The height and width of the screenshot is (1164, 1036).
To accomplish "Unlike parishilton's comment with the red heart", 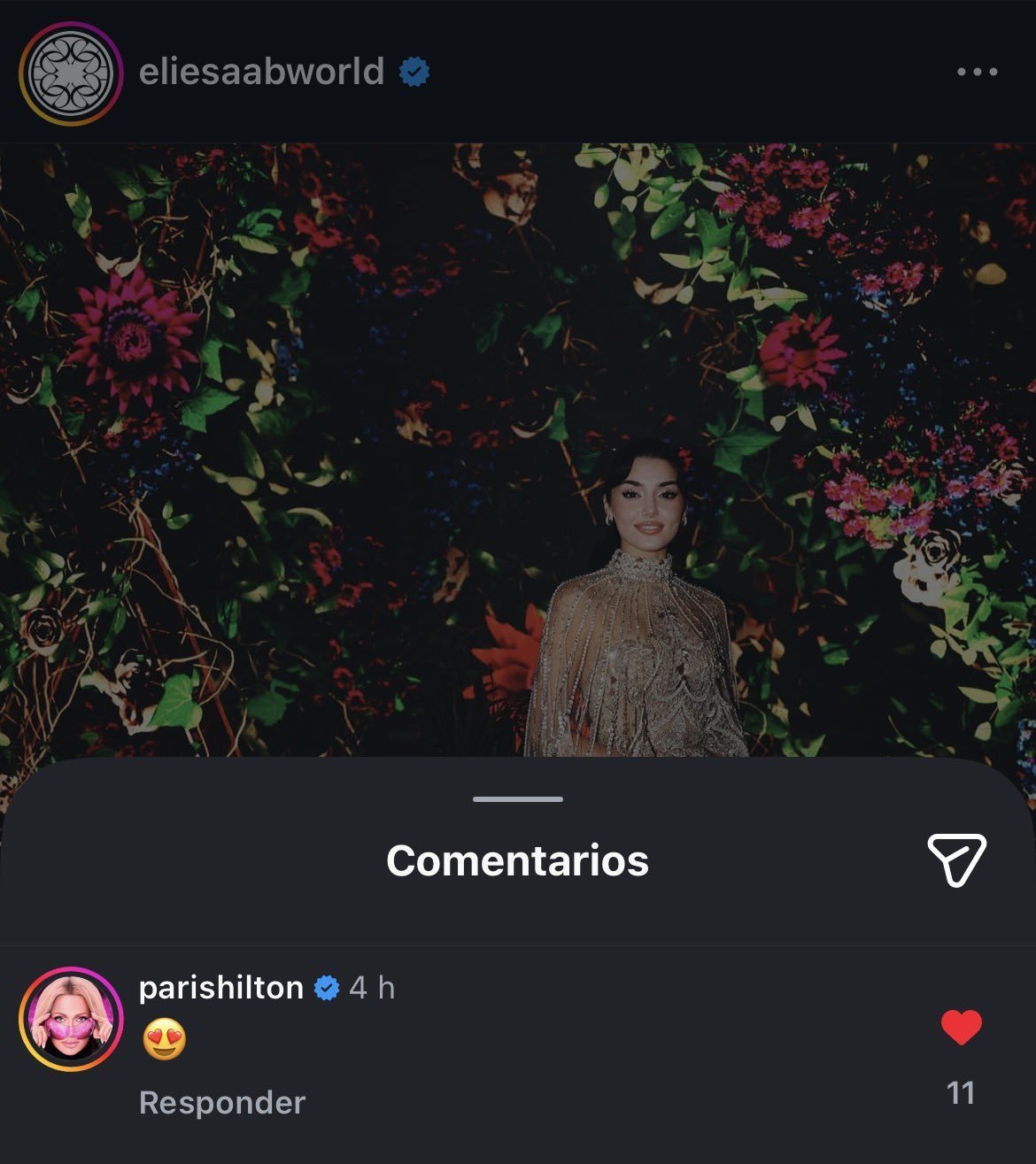I will point(961,1029).
